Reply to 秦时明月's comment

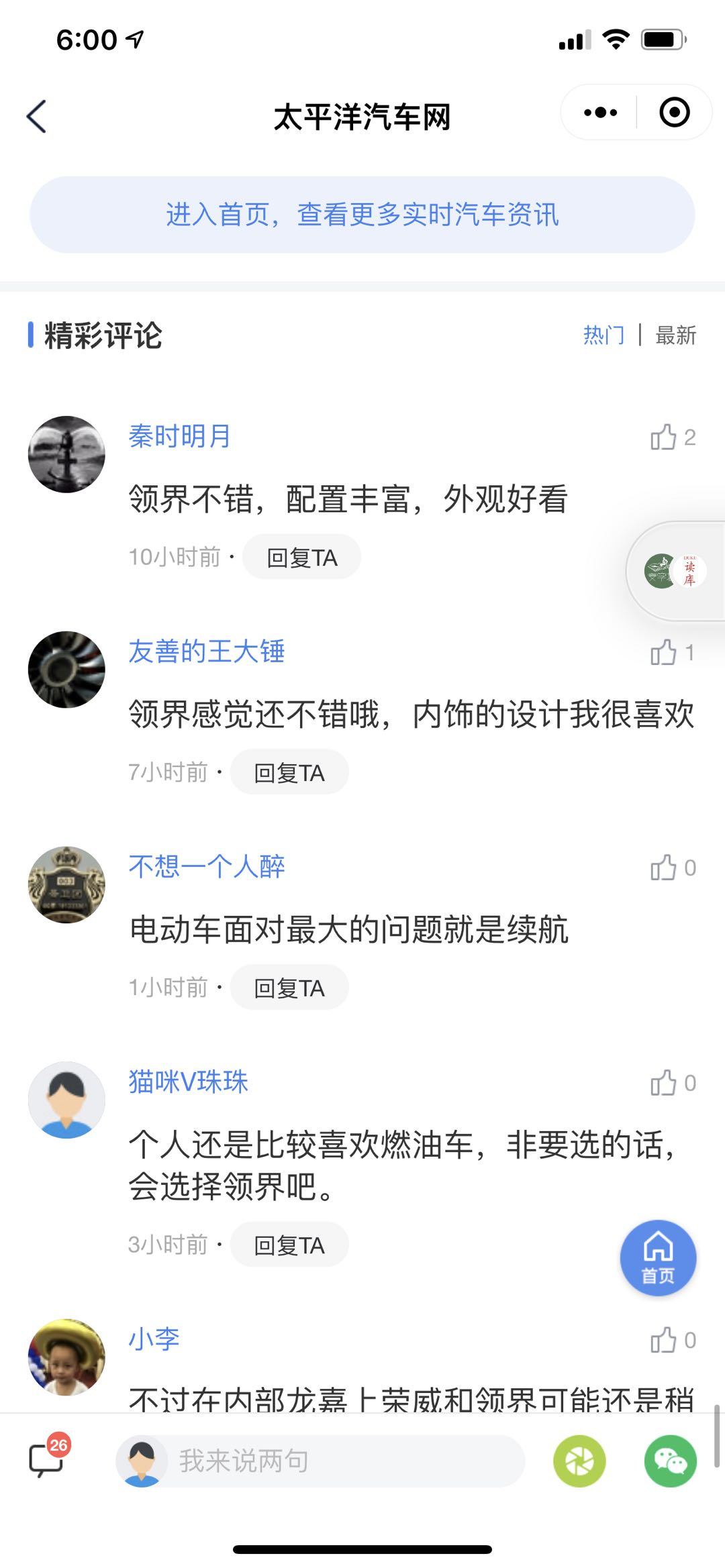click(x=301, y=557)
